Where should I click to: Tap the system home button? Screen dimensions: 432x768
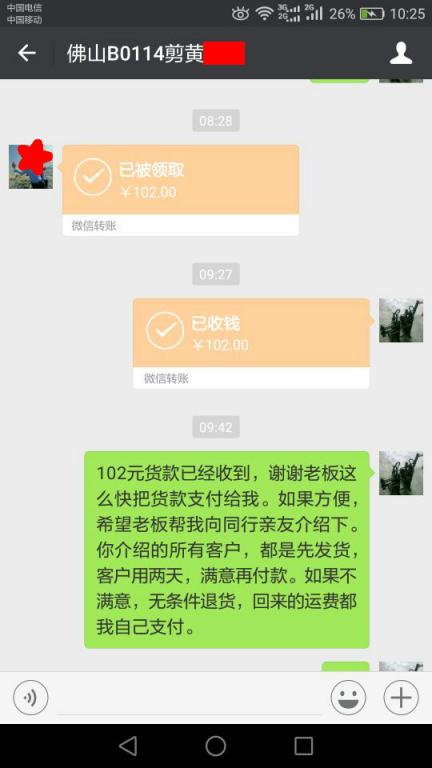(x=216, y=746)
